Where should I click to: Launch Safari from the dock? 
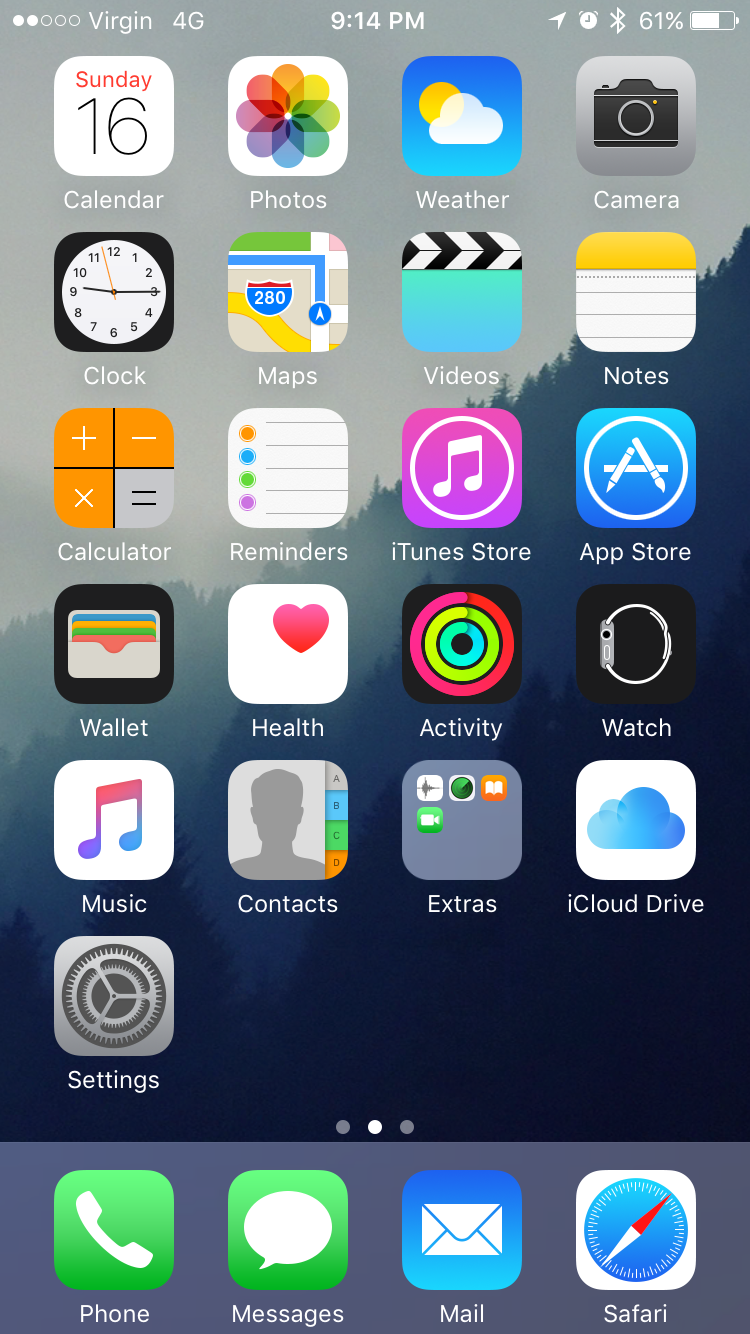636,1230
